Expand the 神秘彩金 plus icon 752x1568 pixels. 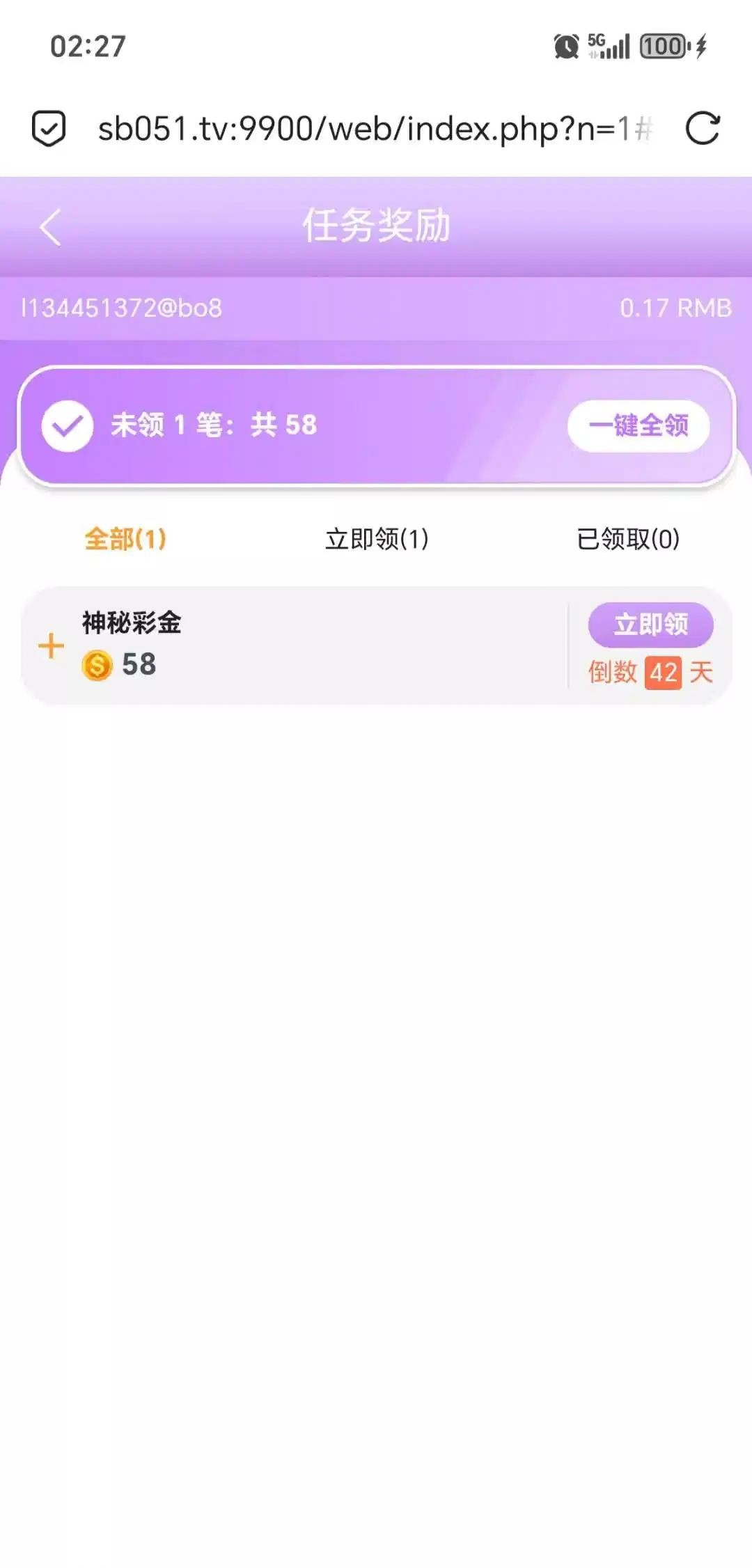coord(51,646)
